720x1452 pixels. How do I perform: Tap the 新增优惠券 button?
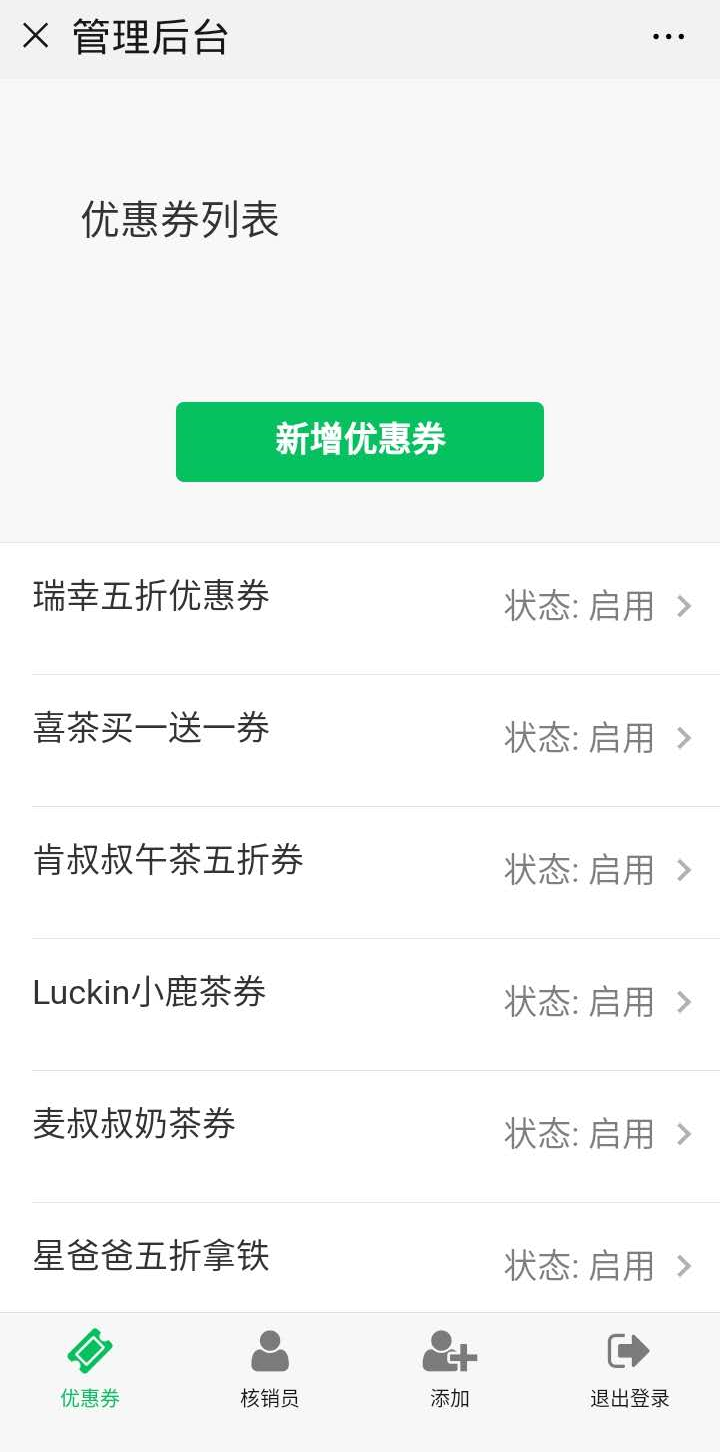point(360,442)
